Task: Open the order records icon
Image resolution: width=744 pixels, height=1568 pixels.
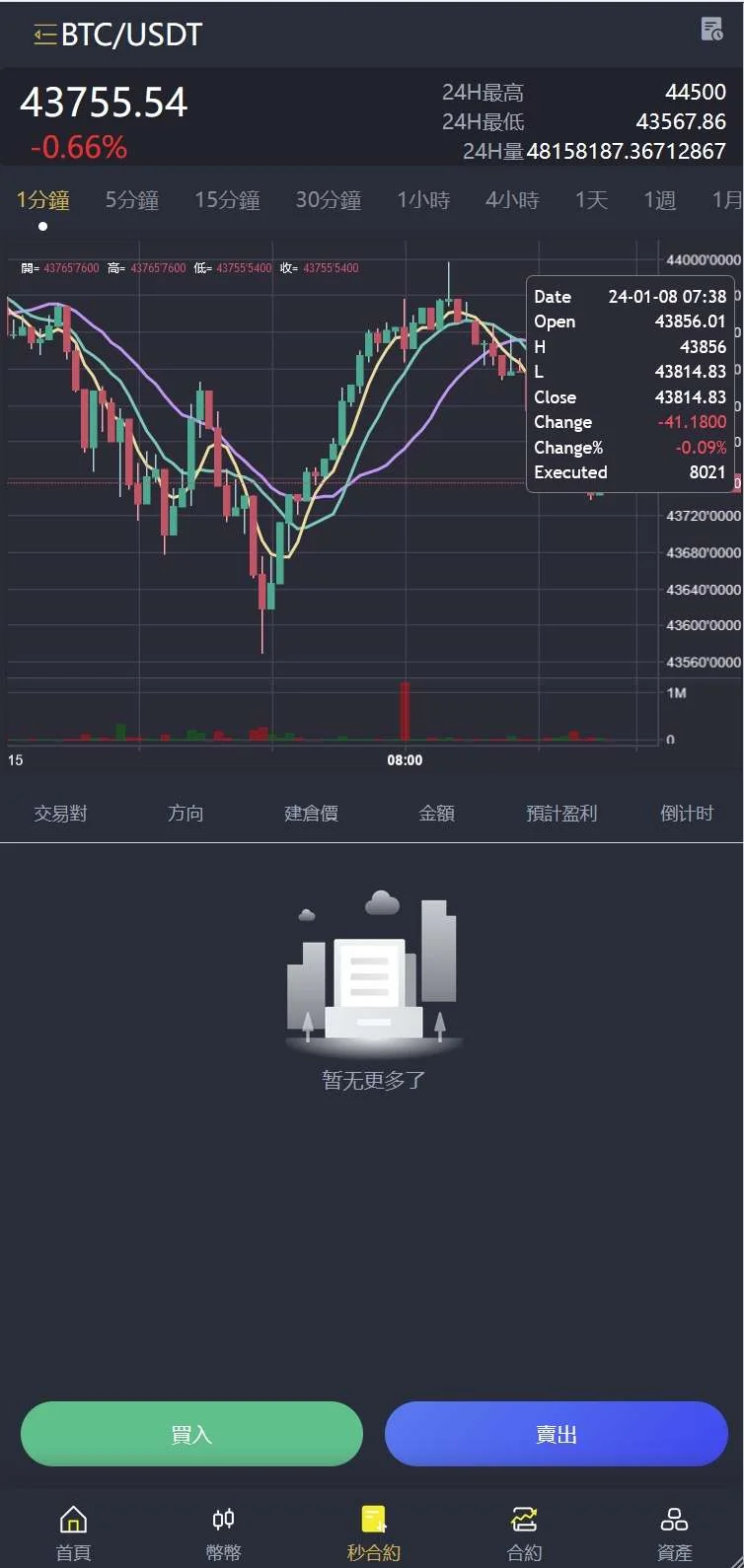Action: (711, 30)
